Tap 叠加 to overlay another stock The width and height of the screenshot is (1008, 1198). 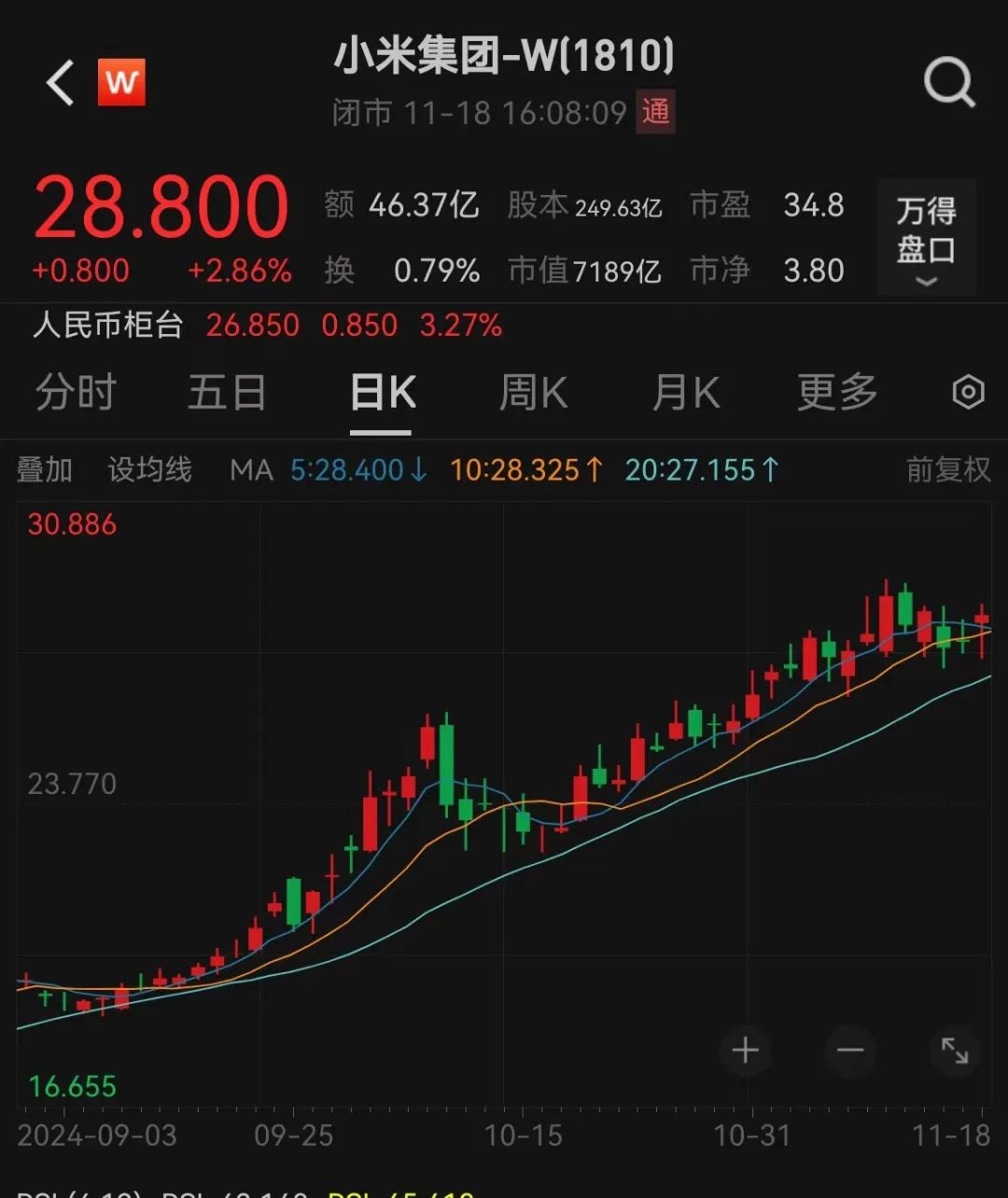pos(44,469)
